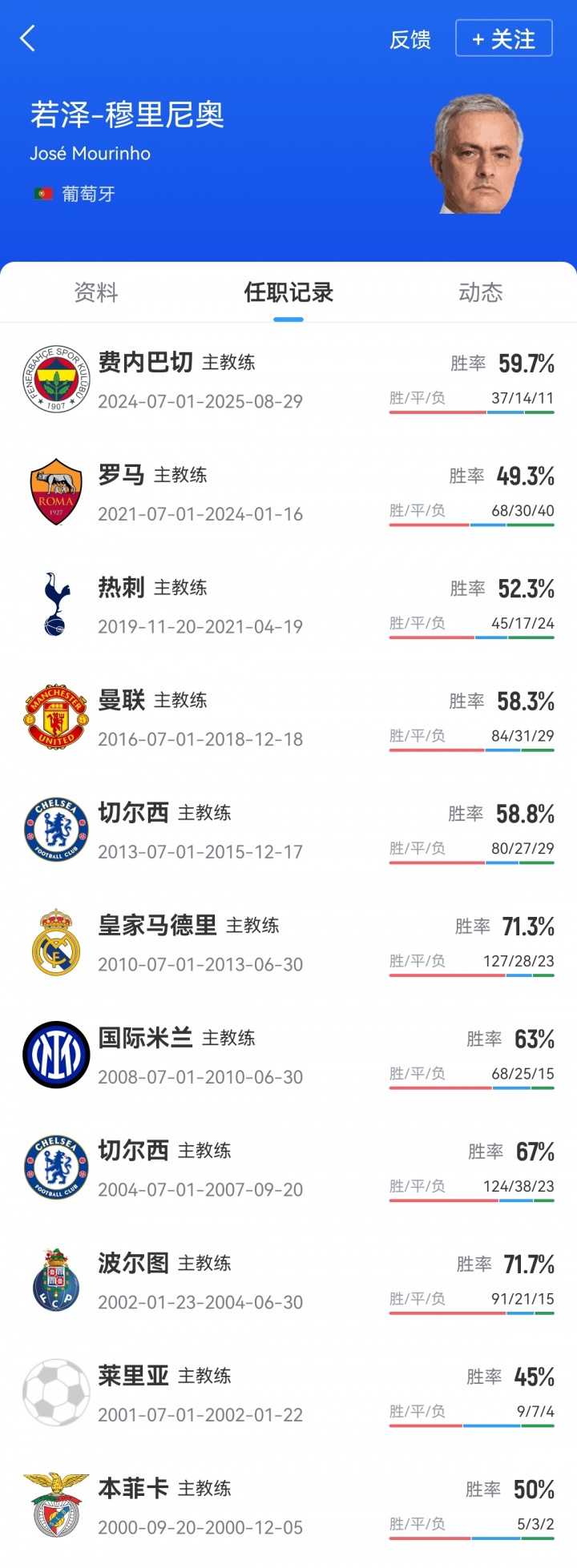Open the 莱里亚 coaching record row
This screenshot has height=1568, width=577.
(x=288, y=1393)
